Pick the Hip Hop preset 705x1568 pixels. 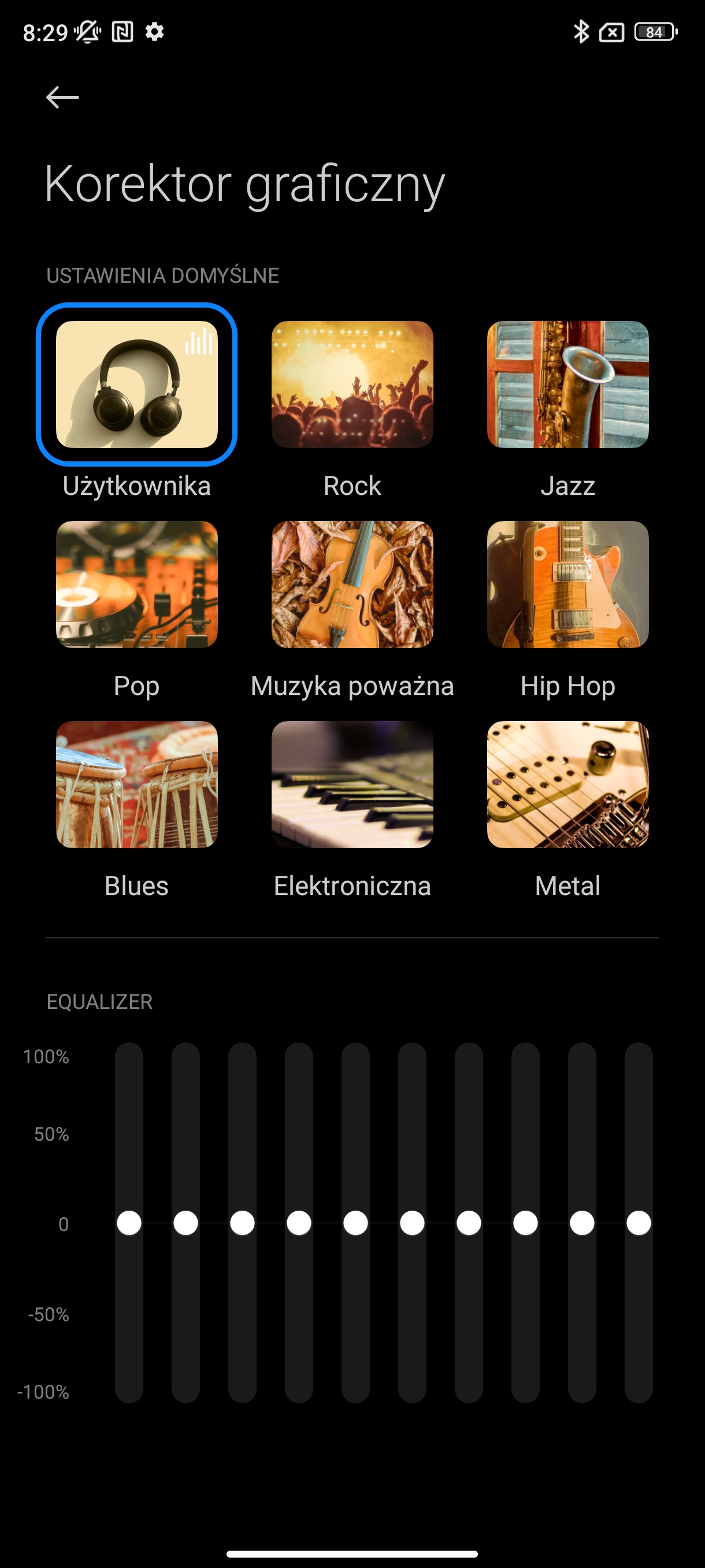pos(567,585)
